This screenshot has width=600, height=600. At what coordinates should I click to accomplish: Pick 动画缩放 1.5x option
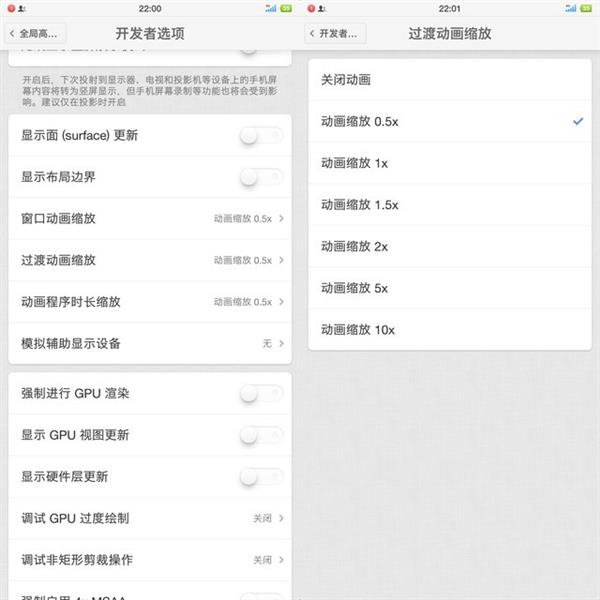click(x=449, y=205)
